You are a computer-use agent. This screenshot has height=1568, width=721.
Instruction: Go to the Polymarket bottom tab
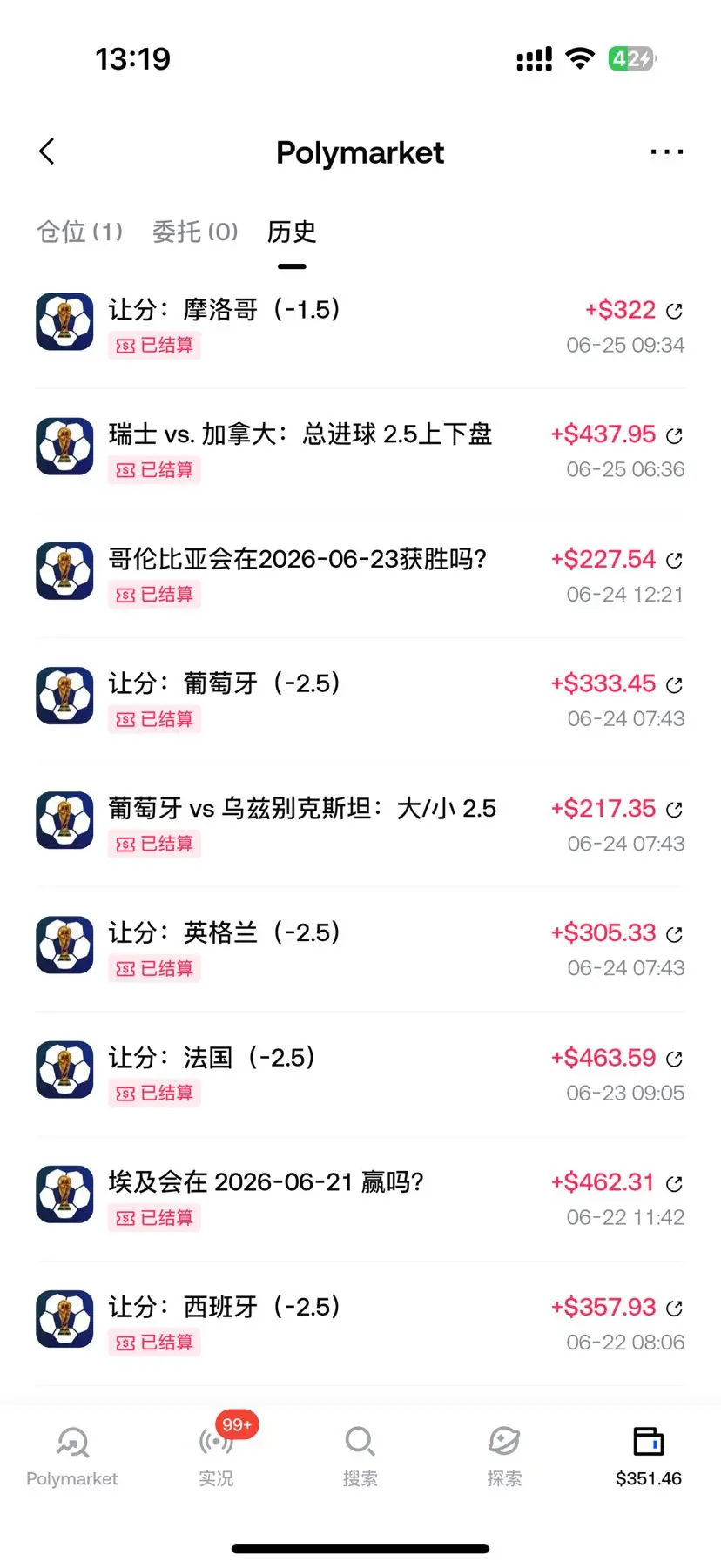tap(72, 1457)
